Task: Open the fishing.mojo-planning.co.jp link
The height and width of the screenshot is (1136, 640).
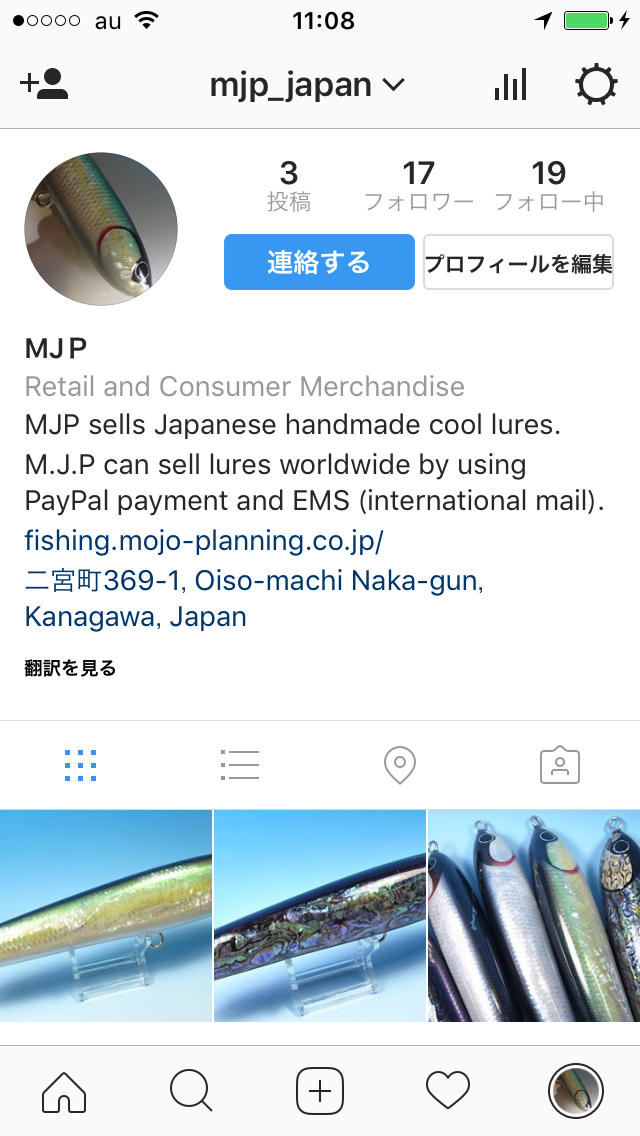Action: [x=204, y=541]
